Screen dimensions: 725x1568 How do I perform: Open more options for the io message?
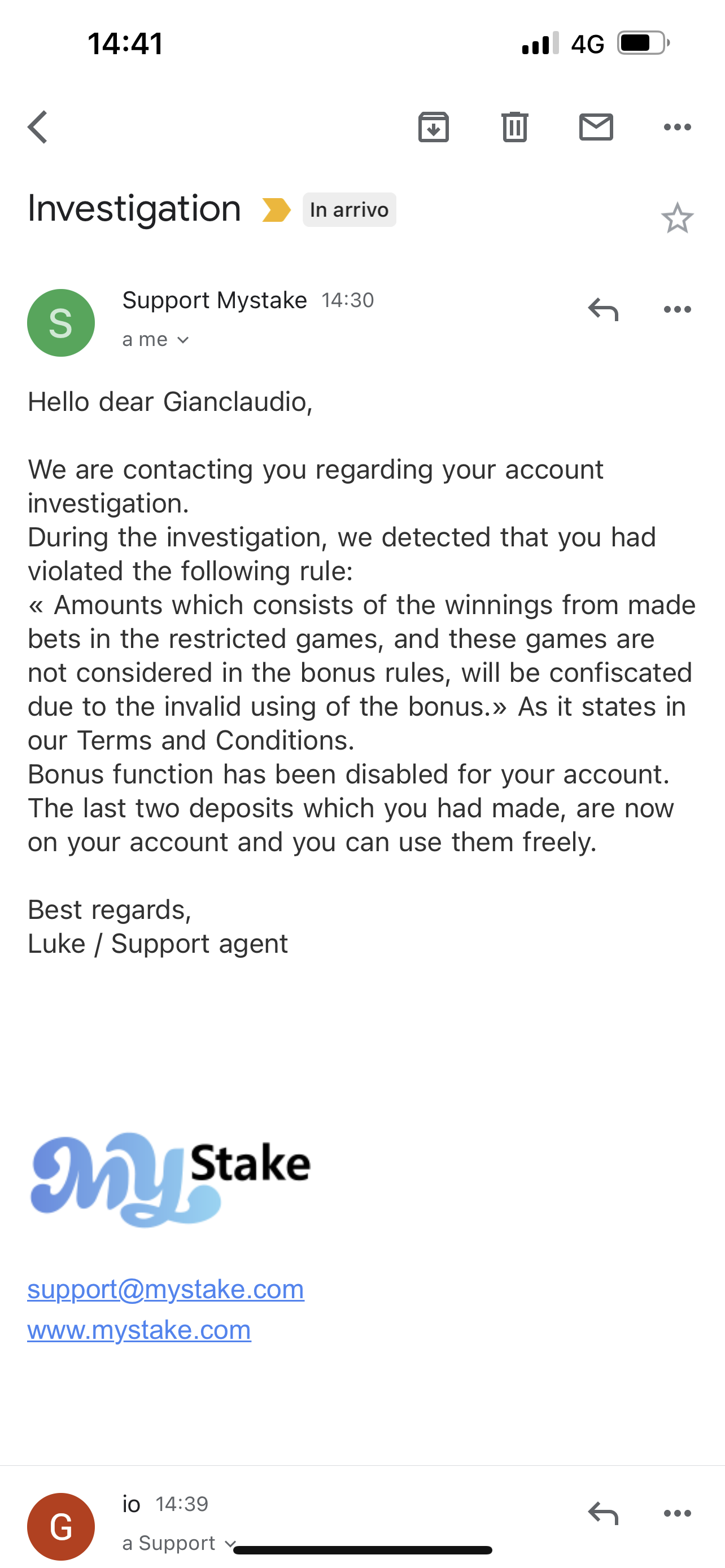tap(677, 1513)
